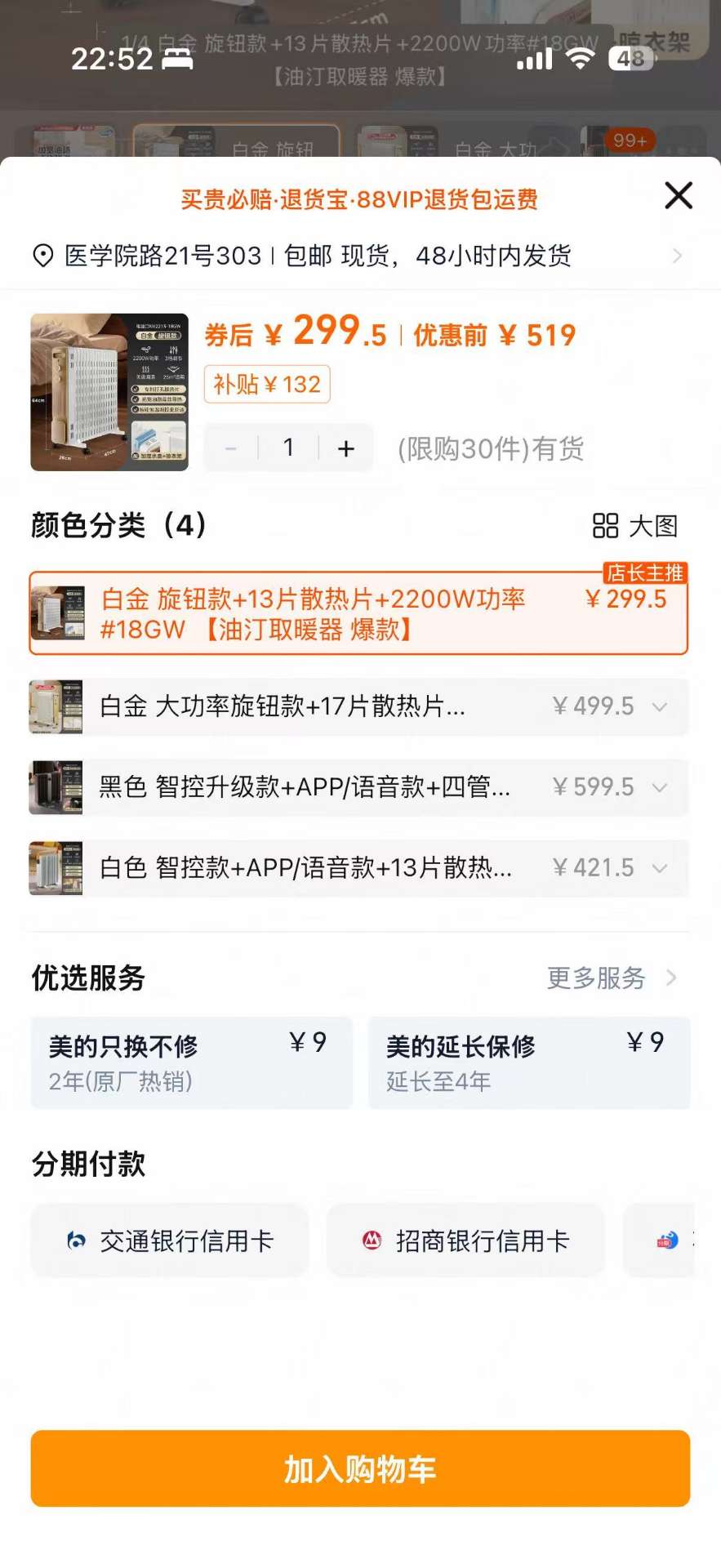The height and width of the screenshot is (1568, 721).
Task: Close the product options sheet
Action: (678, 196)
